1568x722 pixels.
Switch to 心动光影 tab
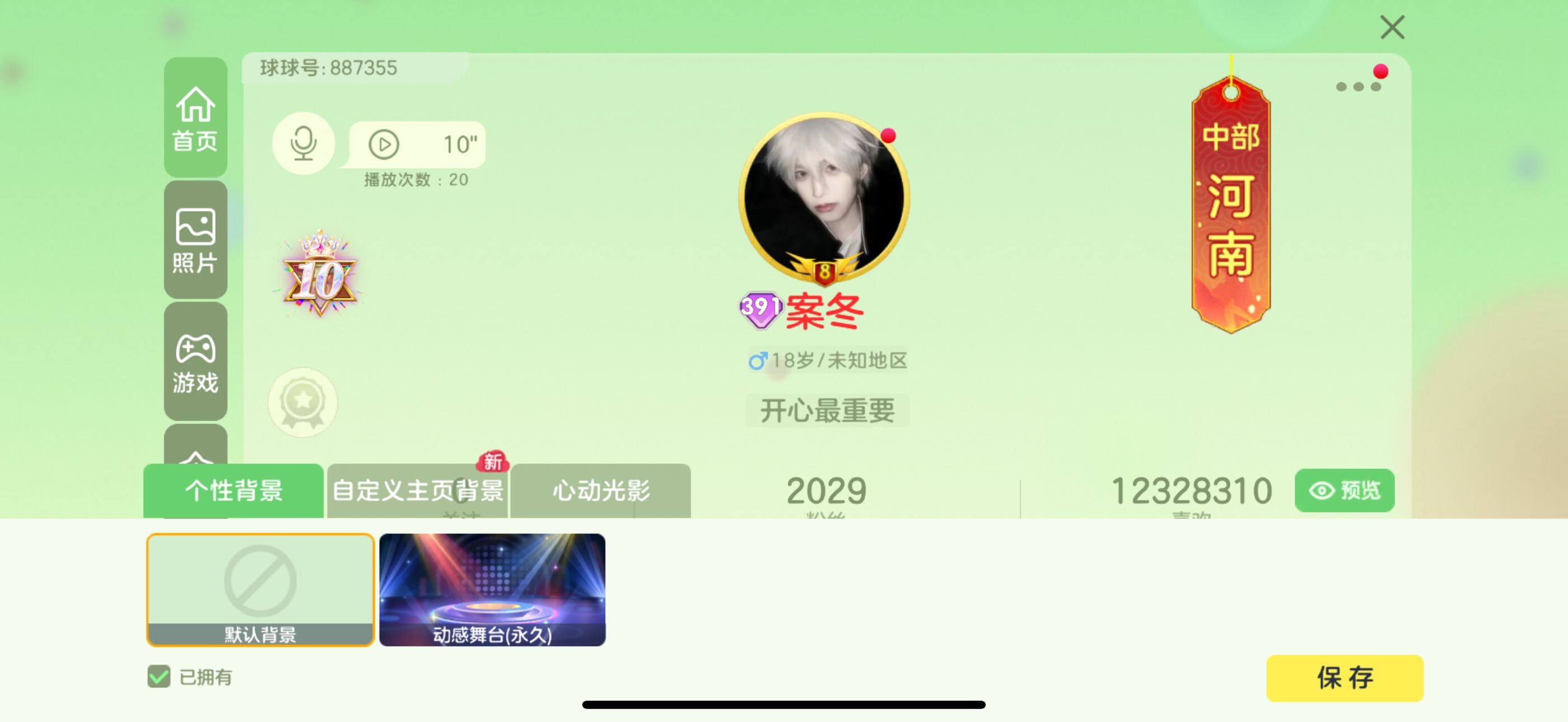click(x=600, y=491)
